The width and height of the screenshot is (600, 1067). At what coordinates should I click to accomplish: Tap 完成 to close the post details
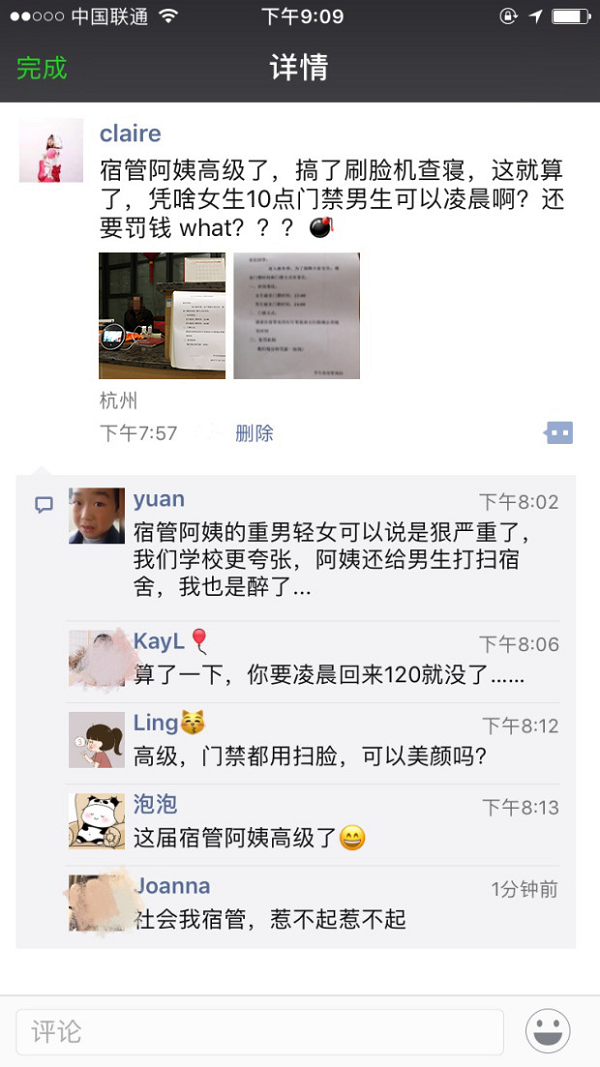pyautogui.click(x=42, y=68)
